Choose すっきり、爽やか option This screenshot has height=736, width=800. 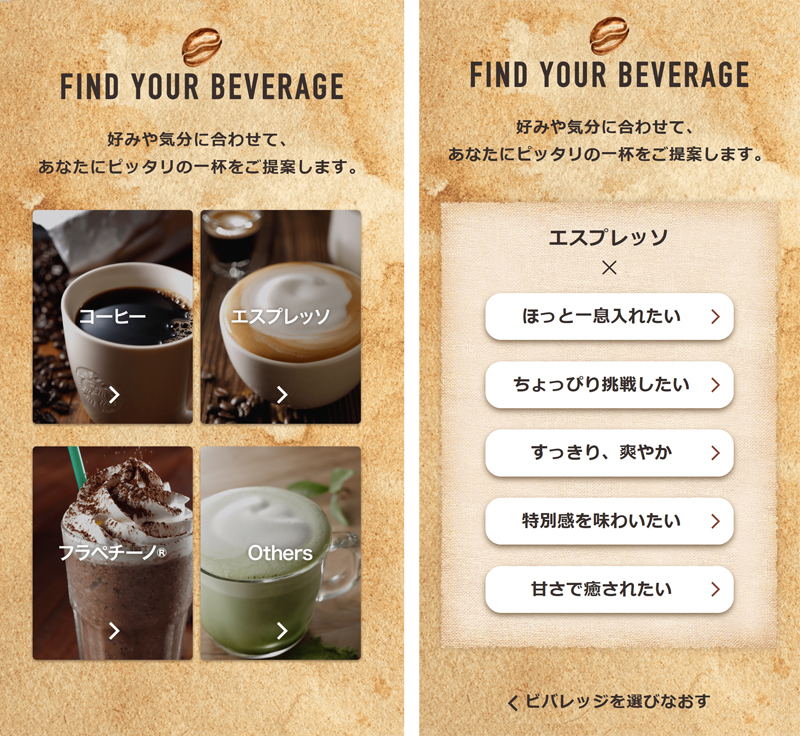(x=609, y=453)
